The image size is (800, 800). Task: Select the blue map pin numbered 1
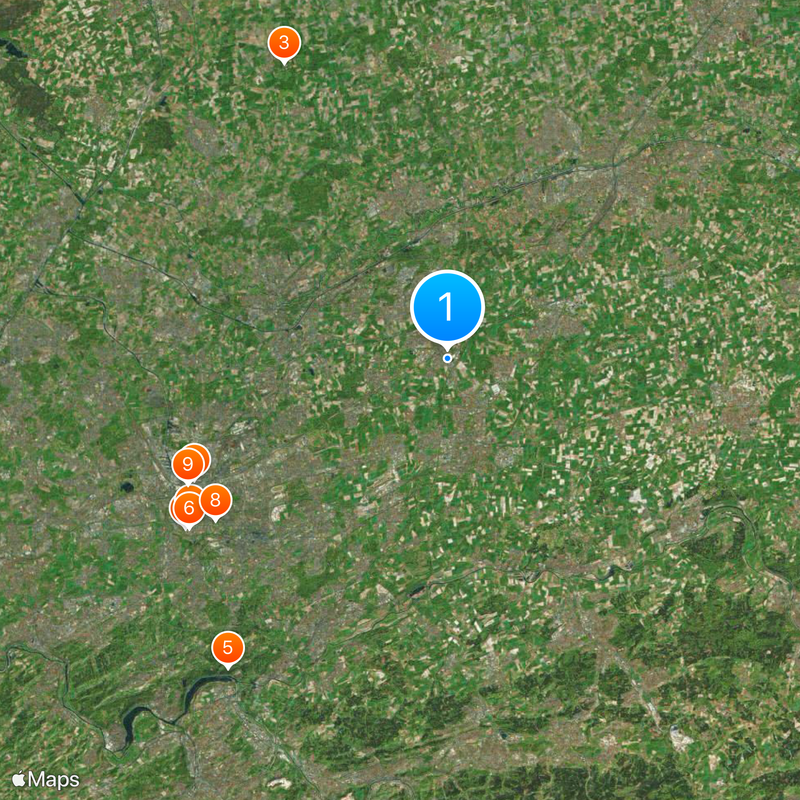[x=447, y=306]
